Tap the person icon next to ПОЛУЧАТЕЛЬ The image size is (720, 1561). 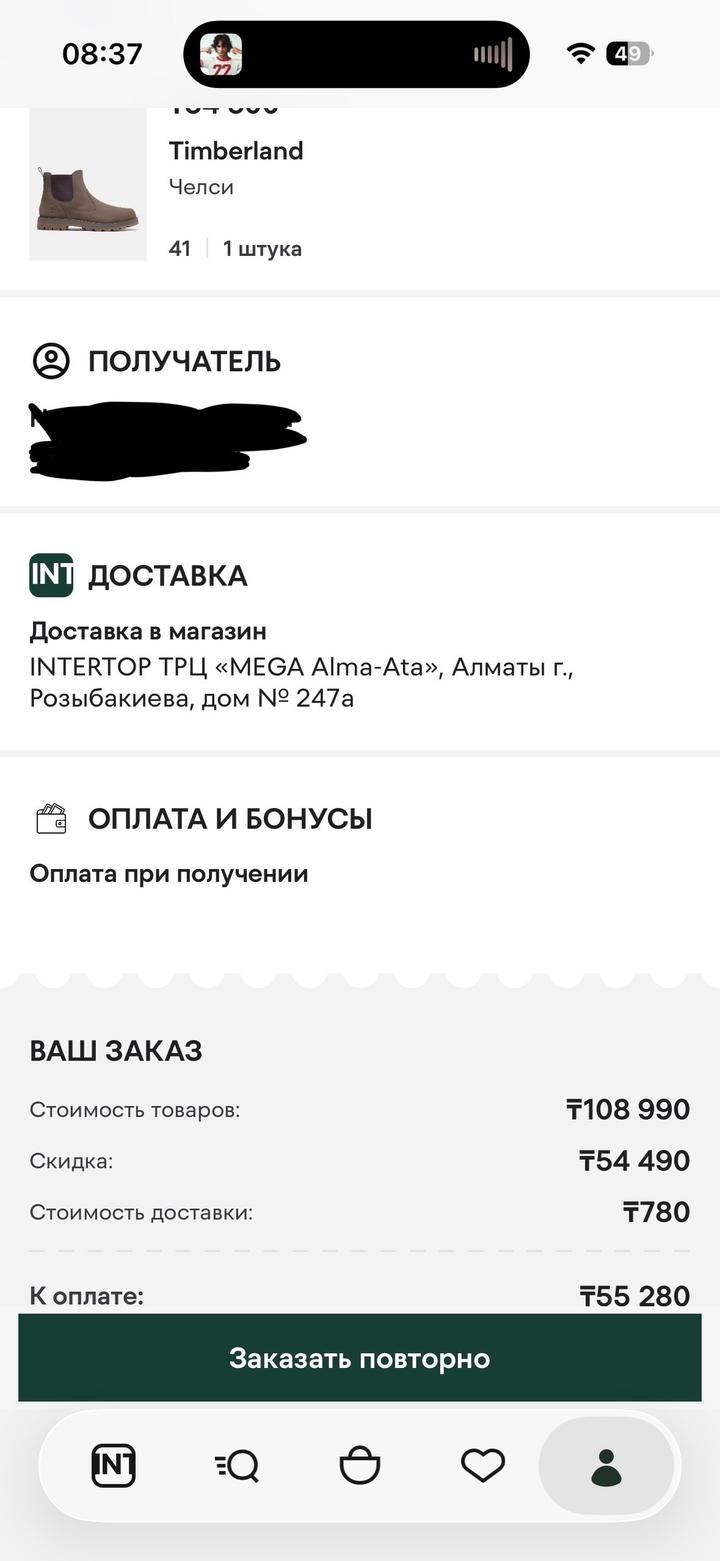click(52, 361)
